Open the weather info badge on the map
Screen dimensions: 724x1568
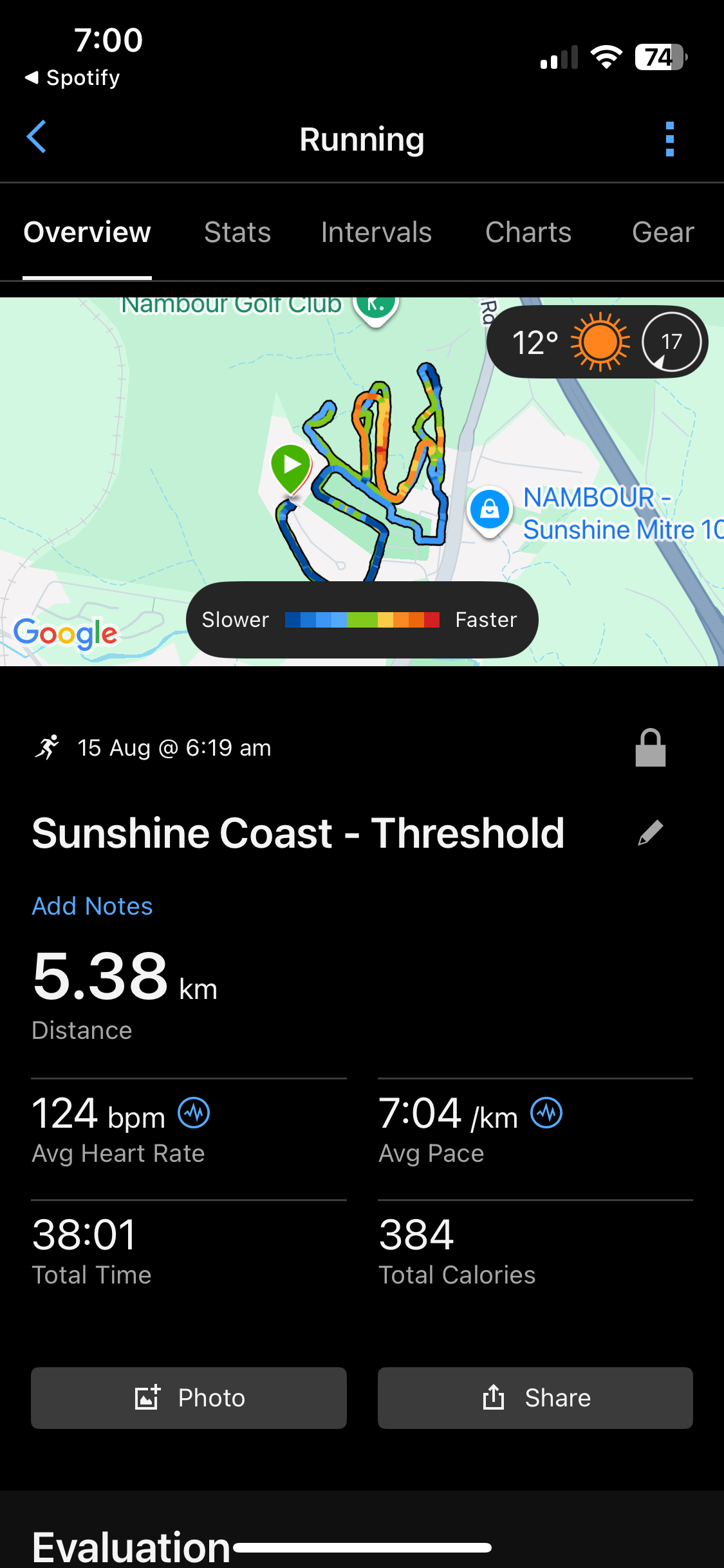click(x=597, y=342)
